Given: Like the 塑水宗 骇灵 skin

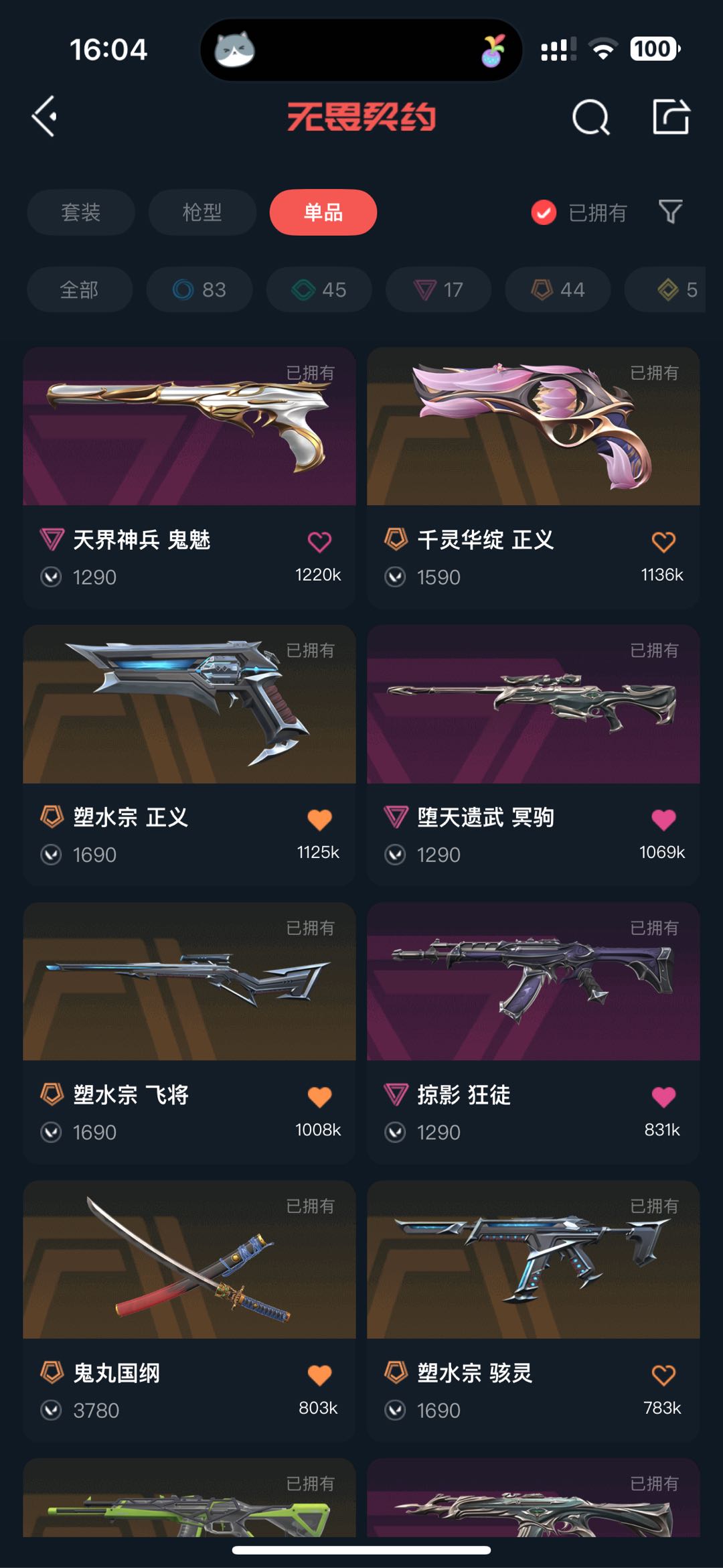Looking at the screenshot, I should coord(663,1375).
